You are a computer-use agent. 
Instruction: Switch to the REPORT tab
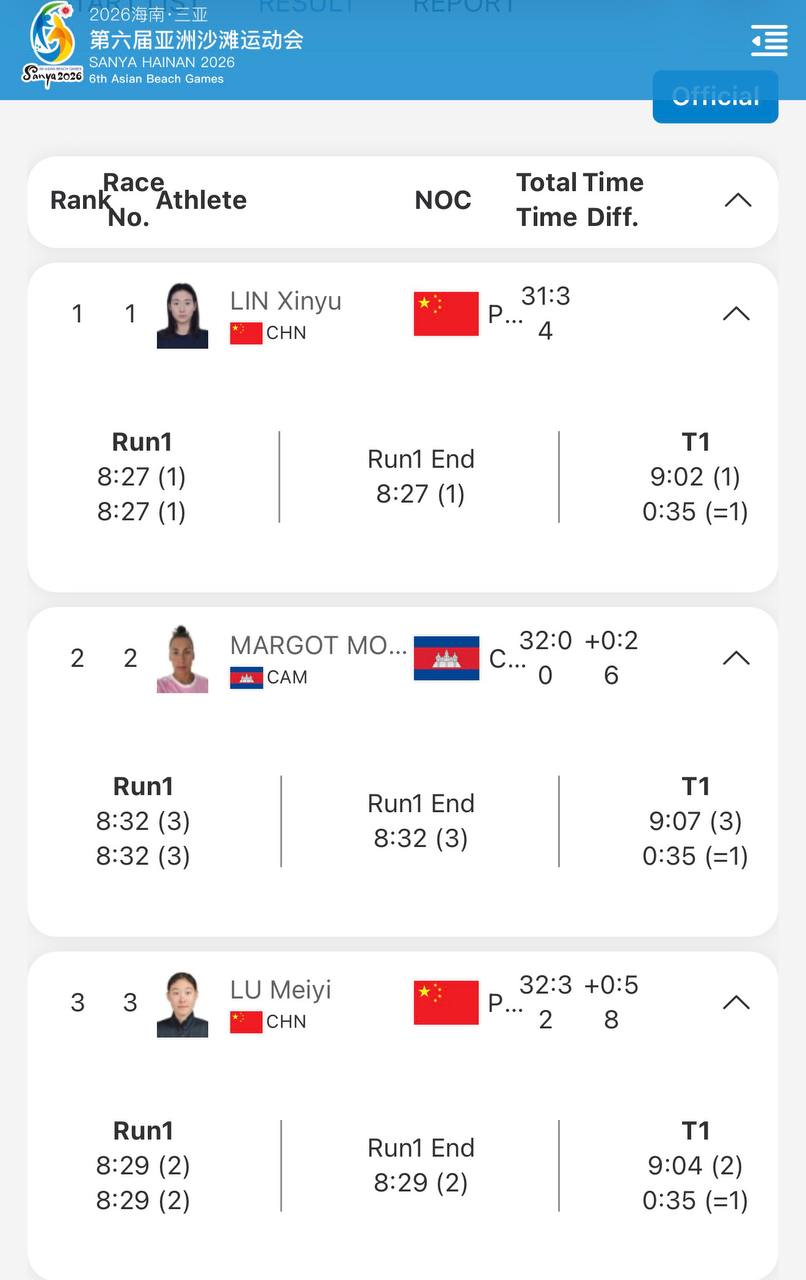[464, 6]
